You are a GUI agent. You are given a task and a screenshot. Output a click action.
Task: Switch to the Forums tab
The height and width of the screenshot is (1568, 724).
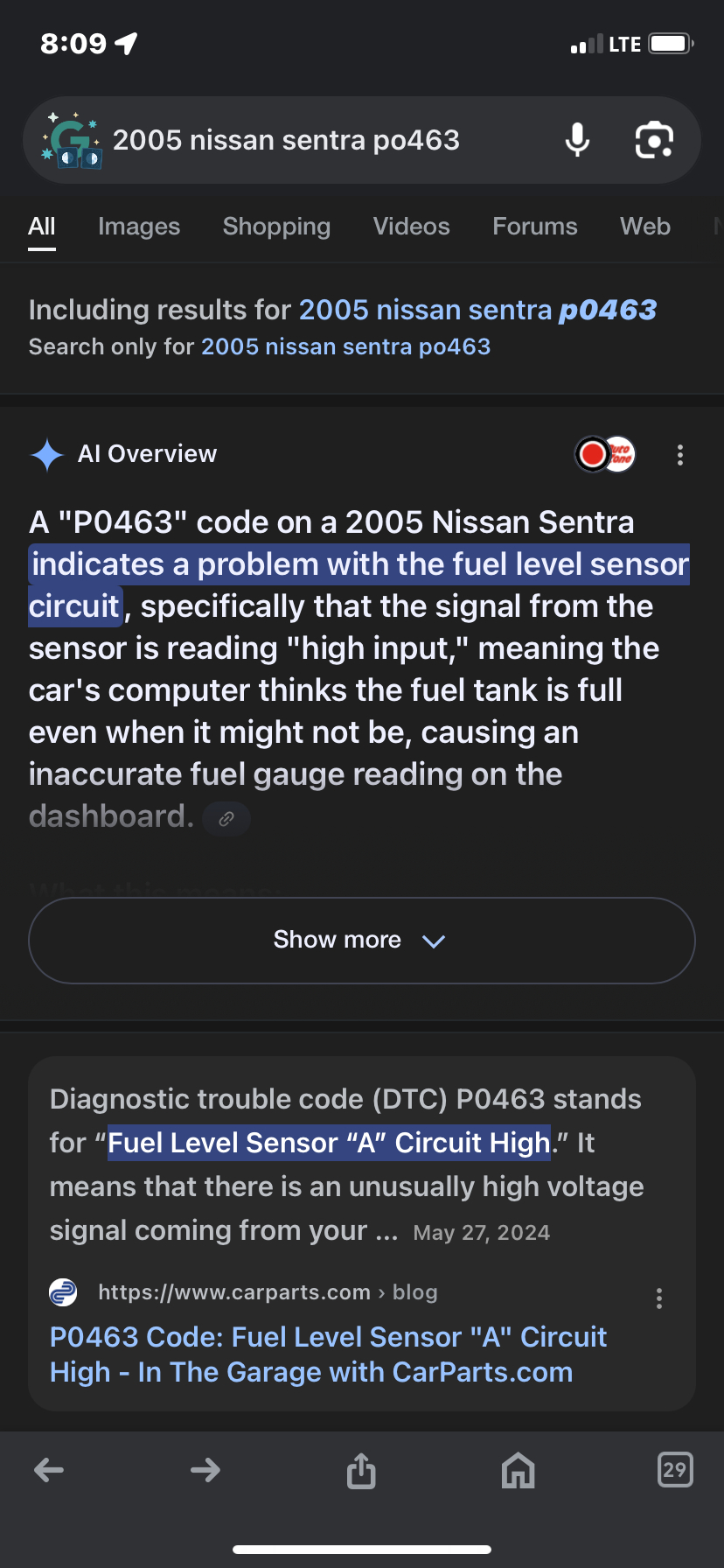point(534,227)
